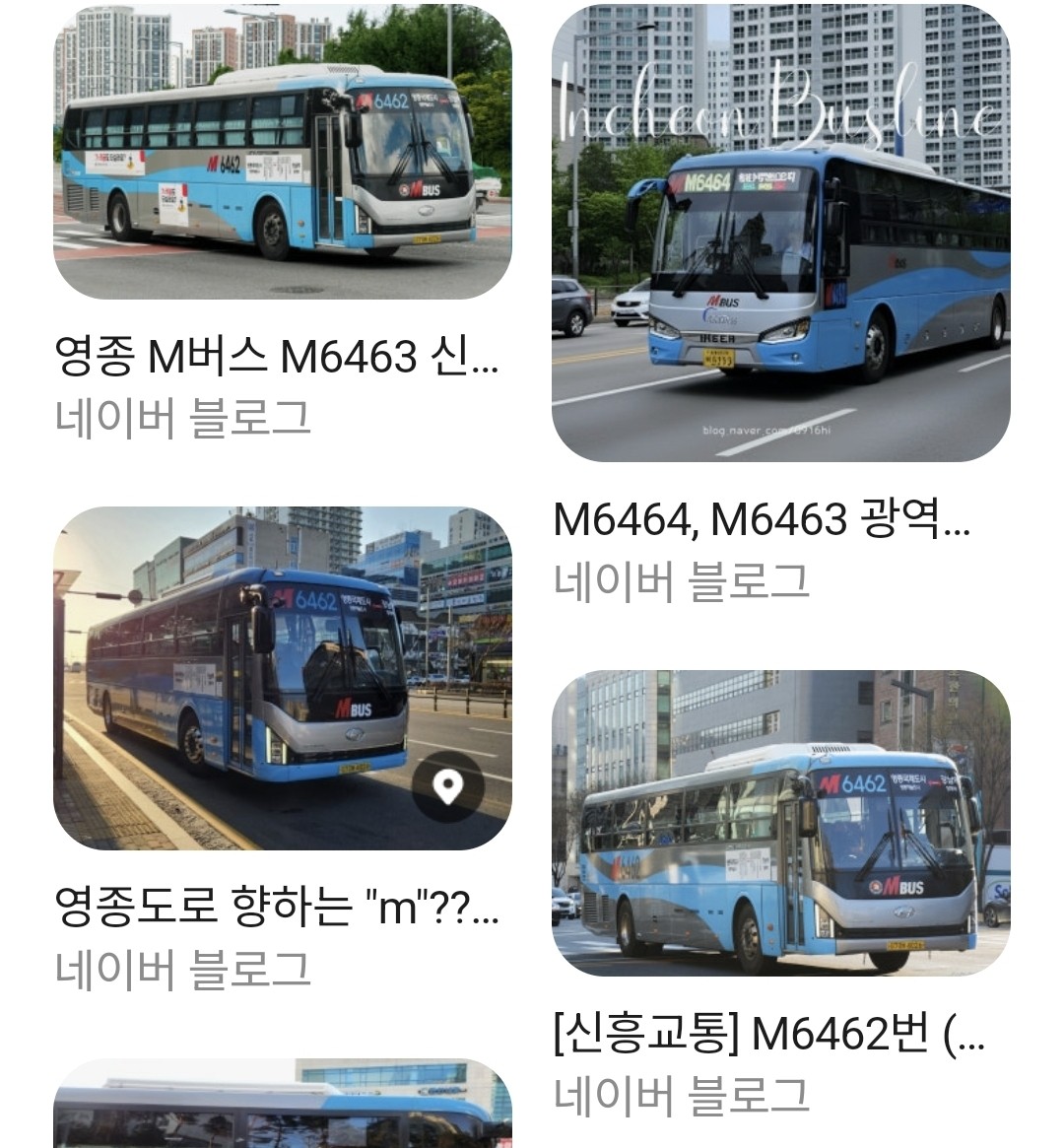Open the M6464, M6463 광역 image result
1064x1148 pixels.
[780, 234]
